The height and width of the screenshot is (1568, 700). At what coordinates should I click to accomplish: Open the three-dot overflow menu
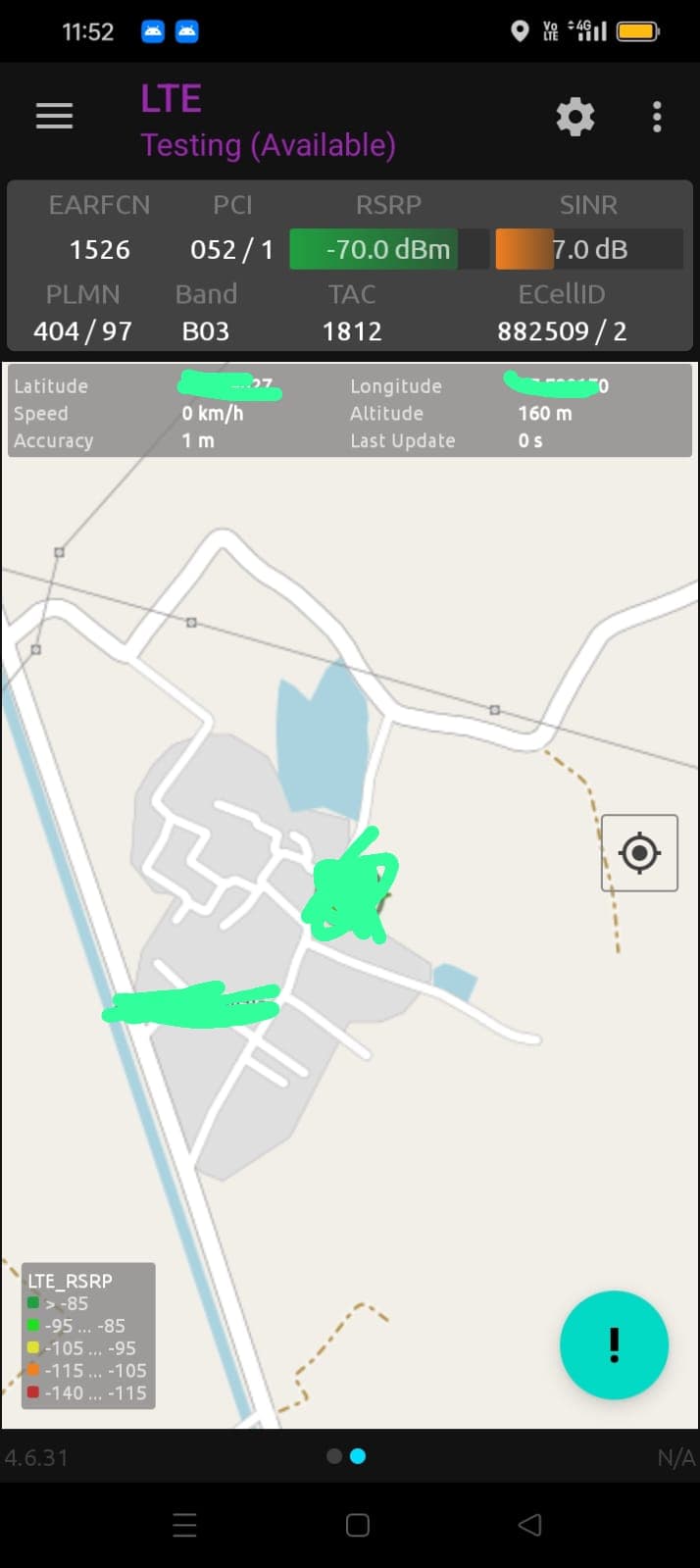[657, 117]
